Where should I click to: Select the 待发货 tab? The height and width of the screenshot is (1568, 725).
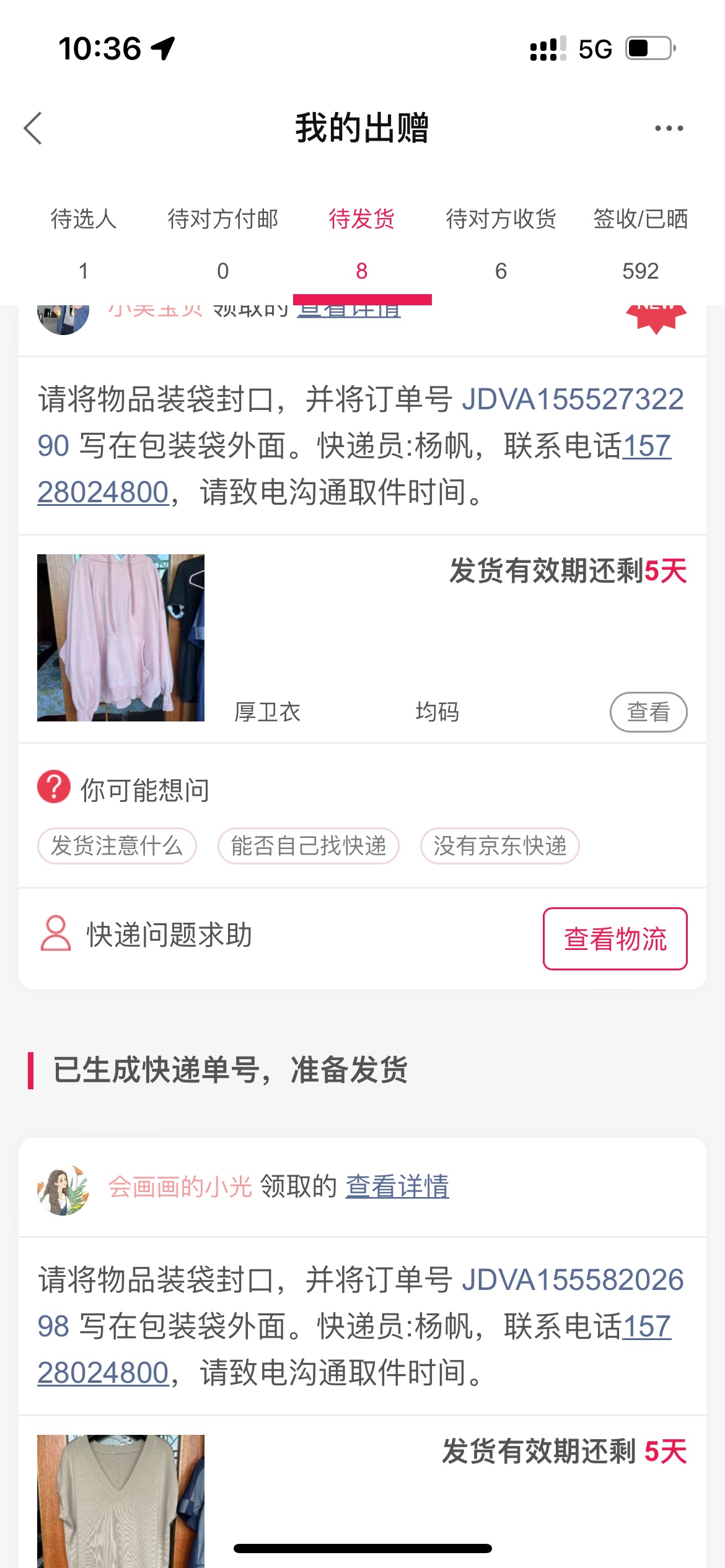pyautogui.click(x=362, y=243)
